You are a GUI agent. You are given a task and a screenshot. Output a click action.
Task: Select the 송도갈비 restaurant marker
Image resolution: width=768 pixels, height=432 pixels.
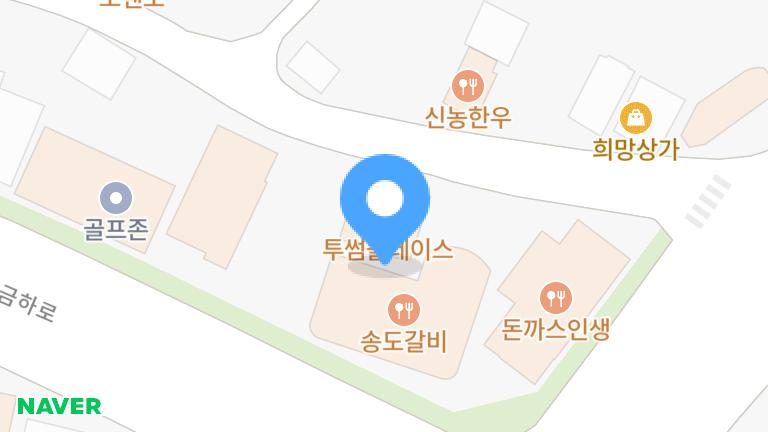(403, 310)
